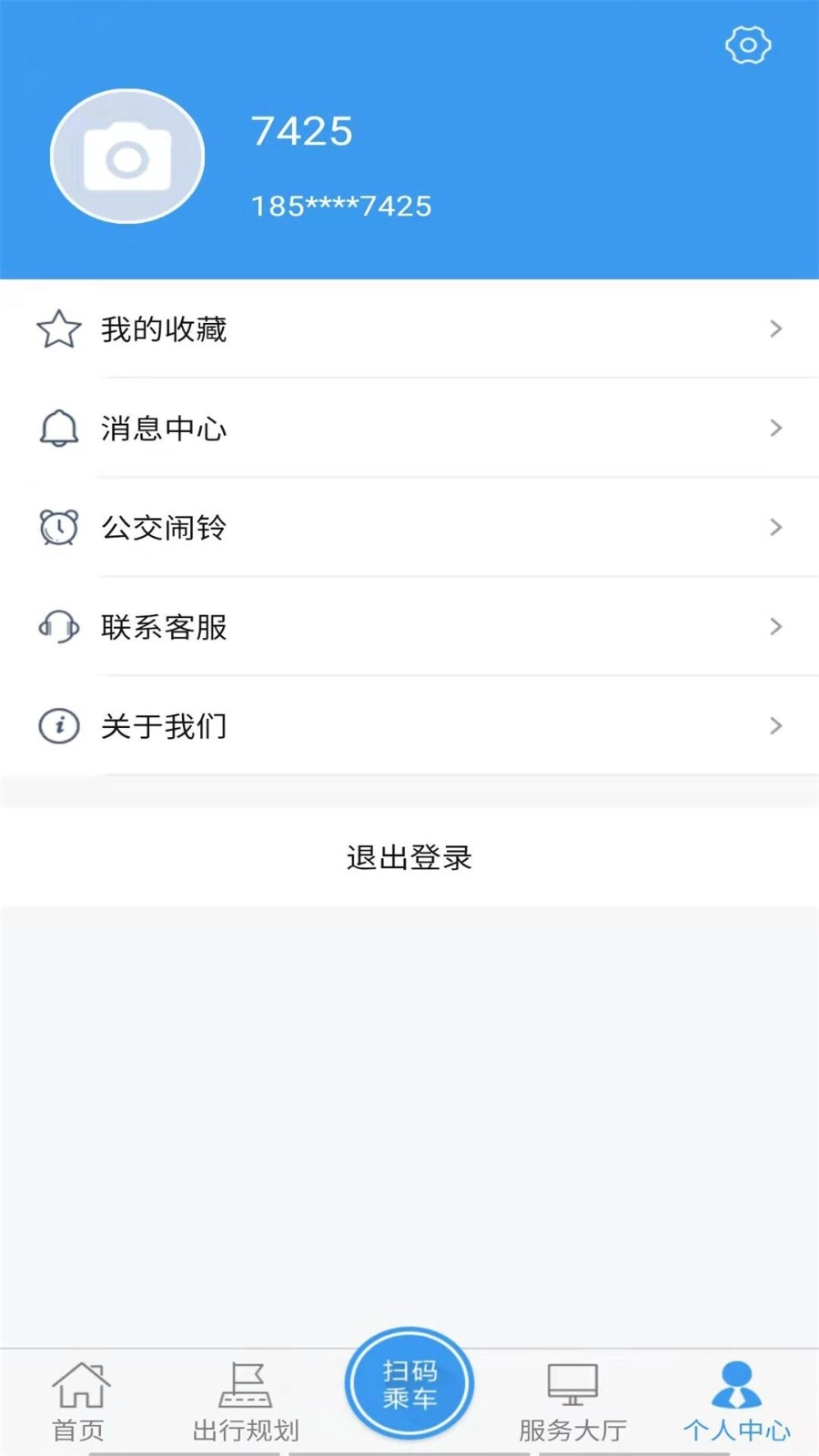Open the settings gear icon
Viewport: 819px width, 1456px height.
pyautogui.click(x=748, y=45)
